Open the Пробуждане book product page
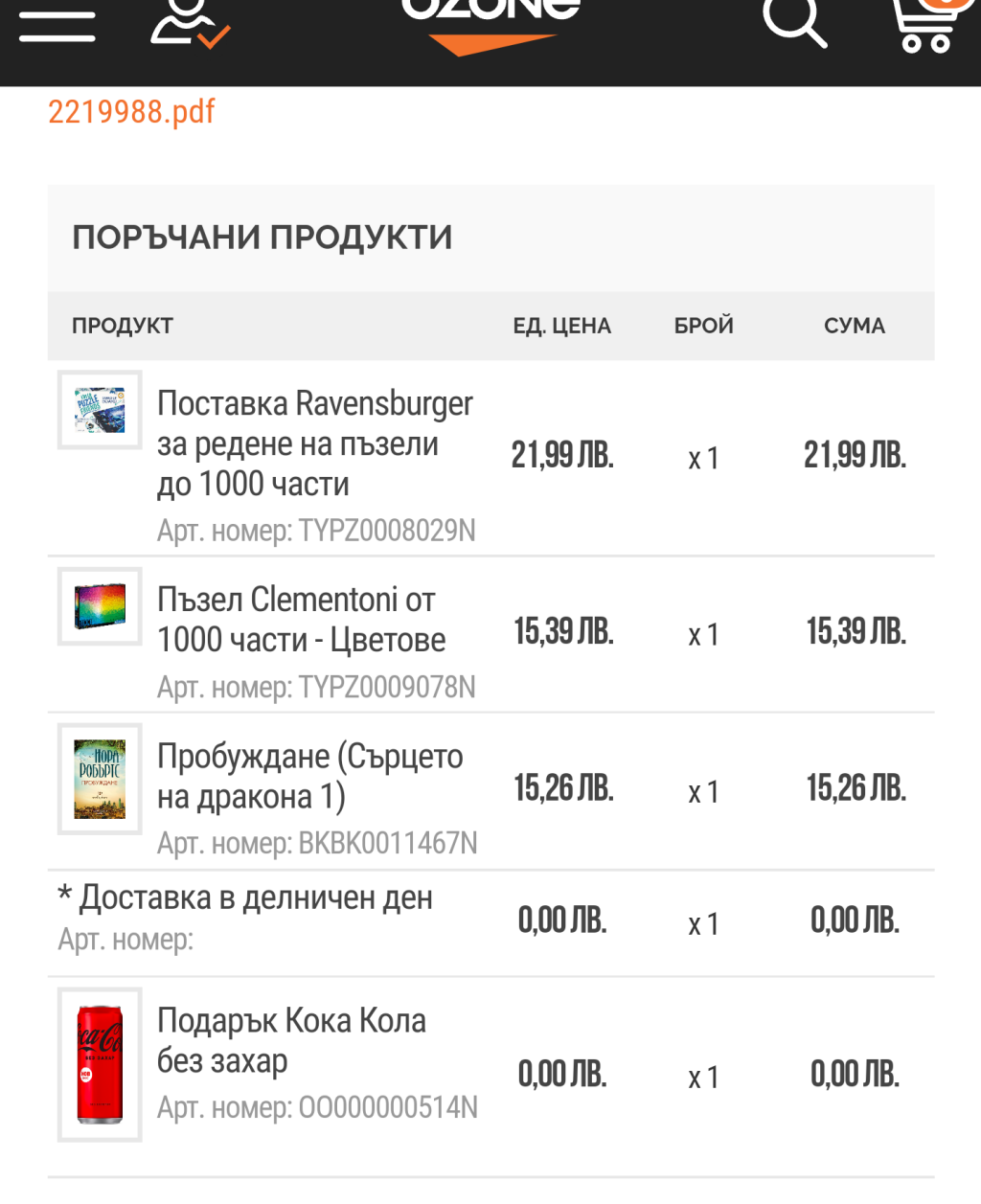The image size is (981, 1204). pos(309,776)
